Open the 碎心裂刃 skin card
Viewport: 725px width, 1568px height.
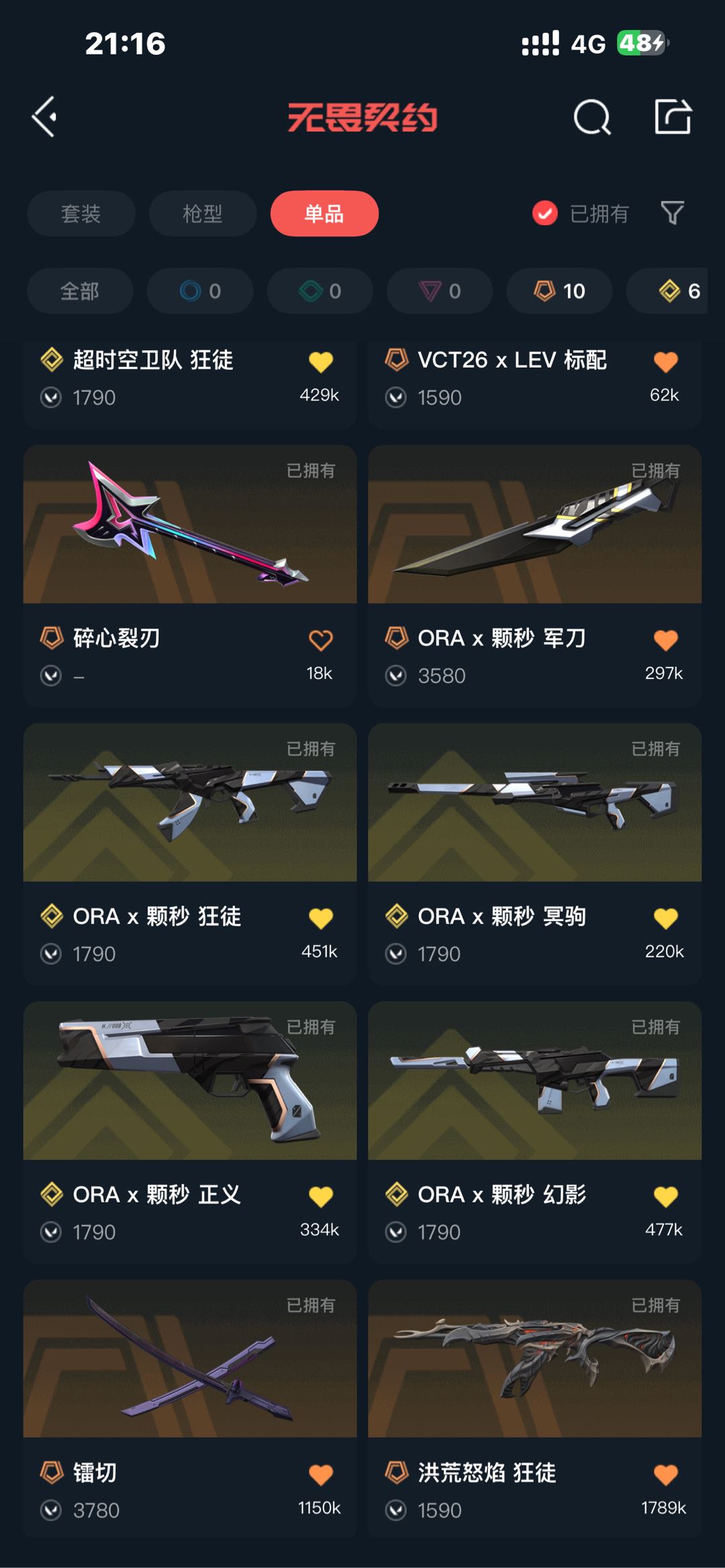tap(190, 575)
